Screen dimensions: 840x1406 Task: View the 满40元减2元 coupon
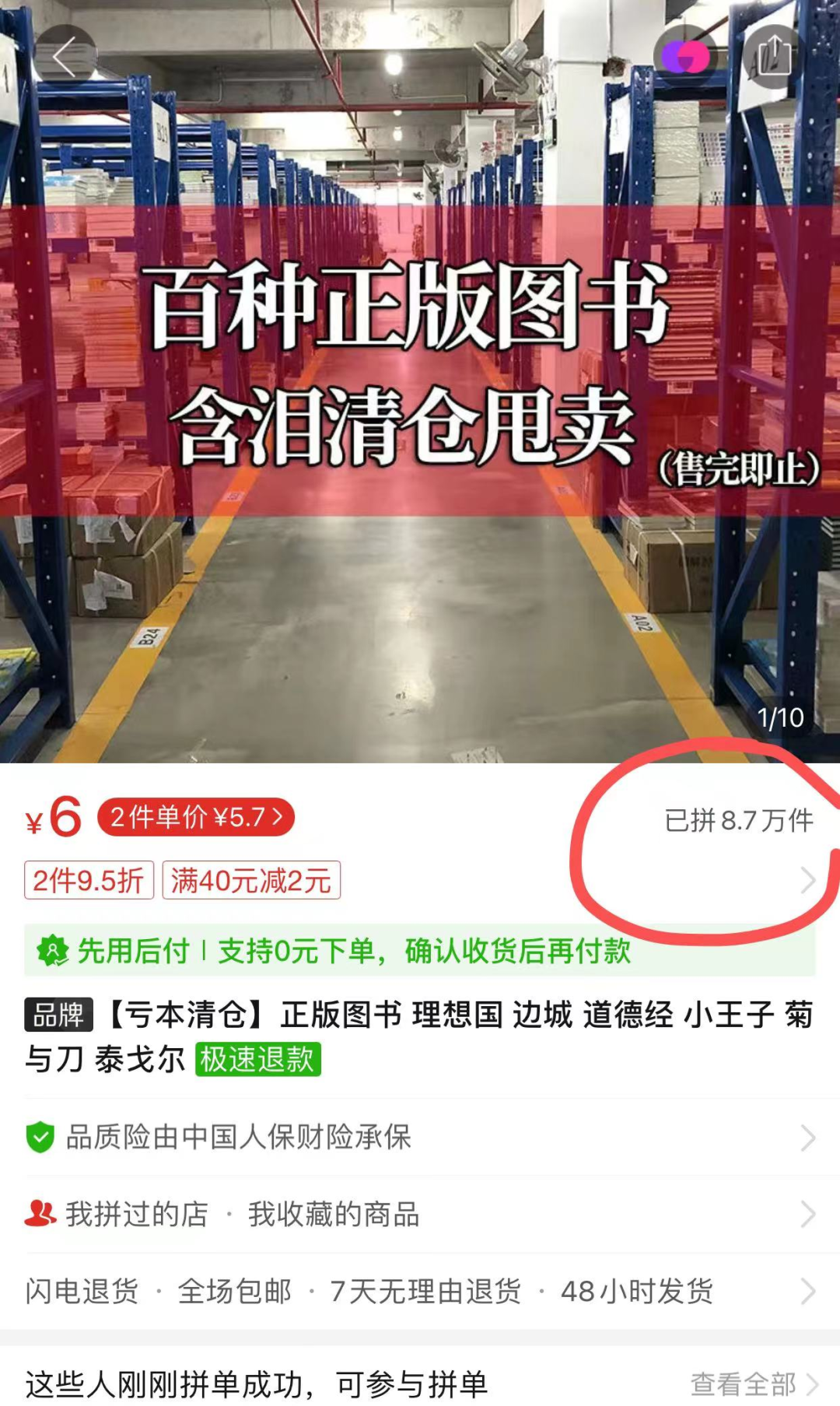click(x=251, y=881)
